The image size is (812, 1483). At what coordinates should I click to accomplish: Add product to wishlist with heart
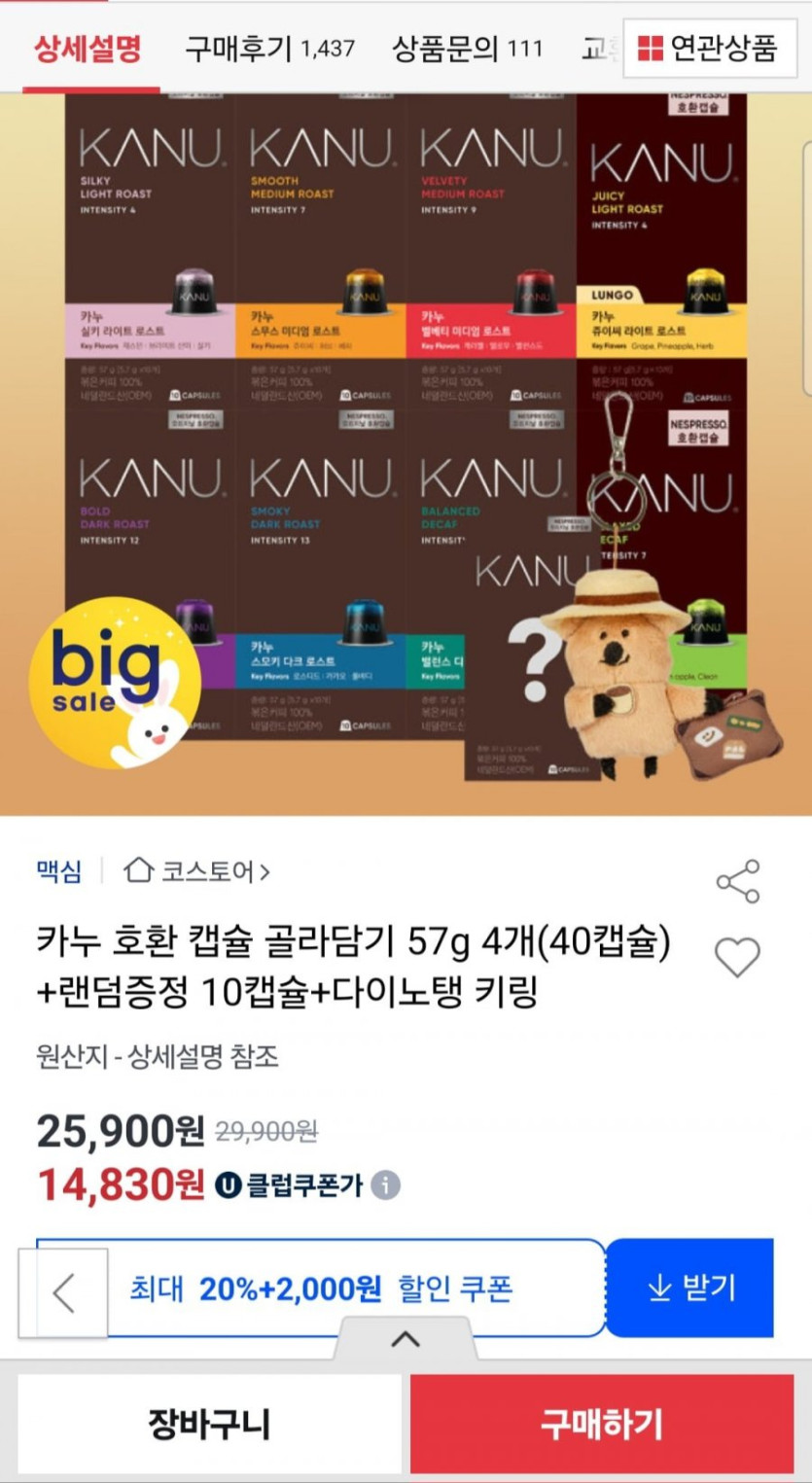737,958
